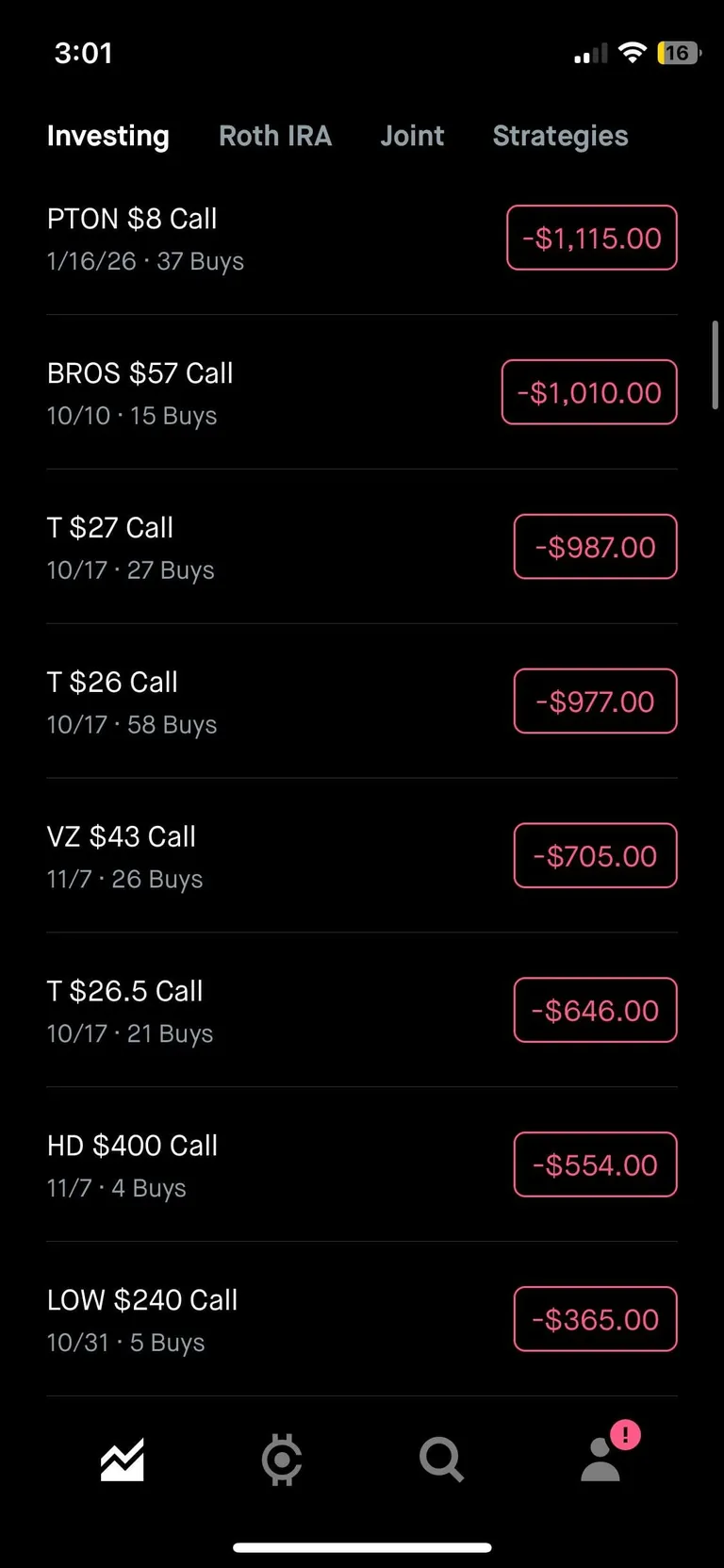Open the home chart tab in bottom navigation
This screenshot has width=724, height=1568.
pyautogui.click(x=121, y=1459)
